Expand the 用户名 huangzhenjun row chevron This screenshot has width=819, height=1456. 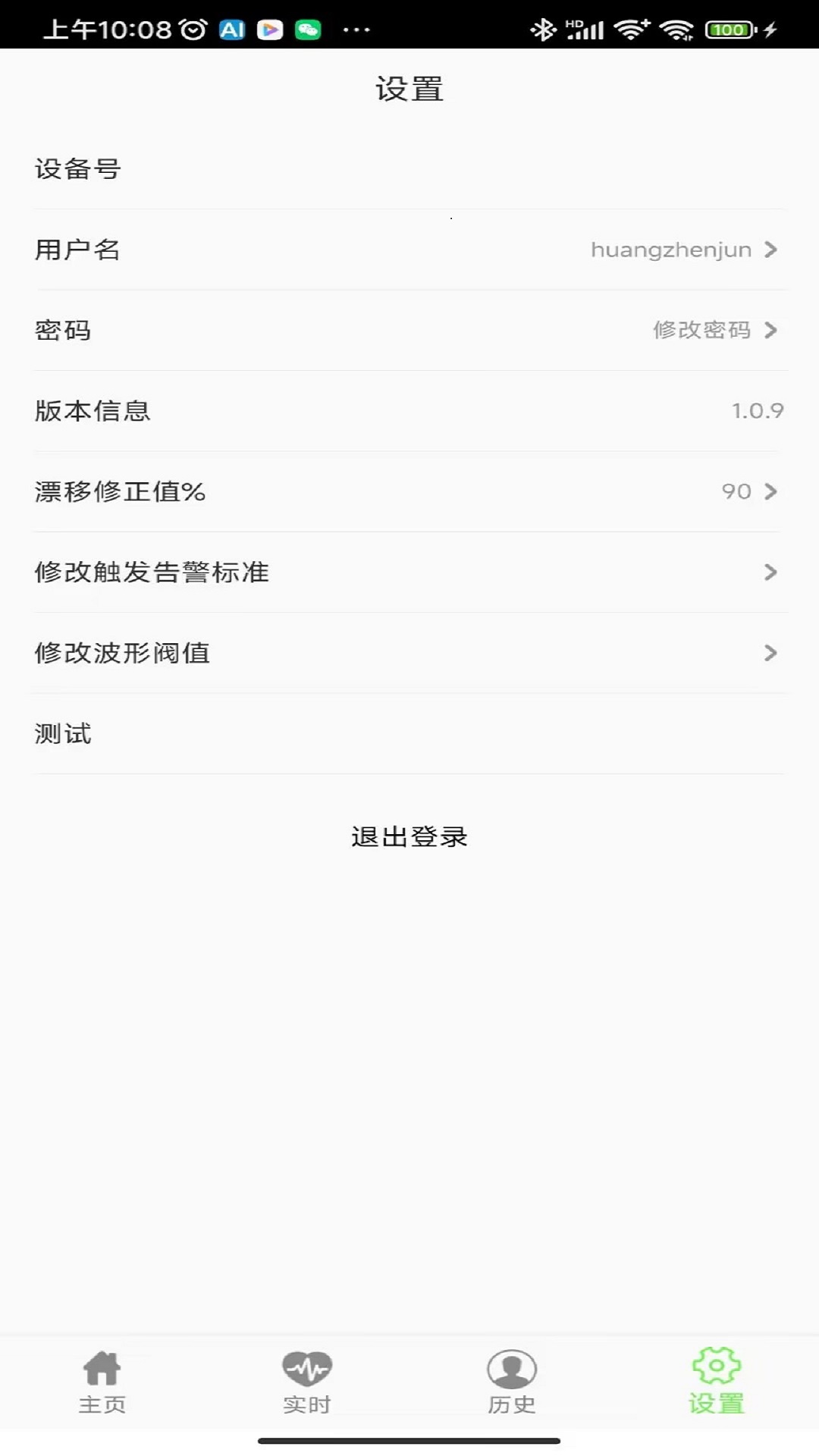click(770, 250)
